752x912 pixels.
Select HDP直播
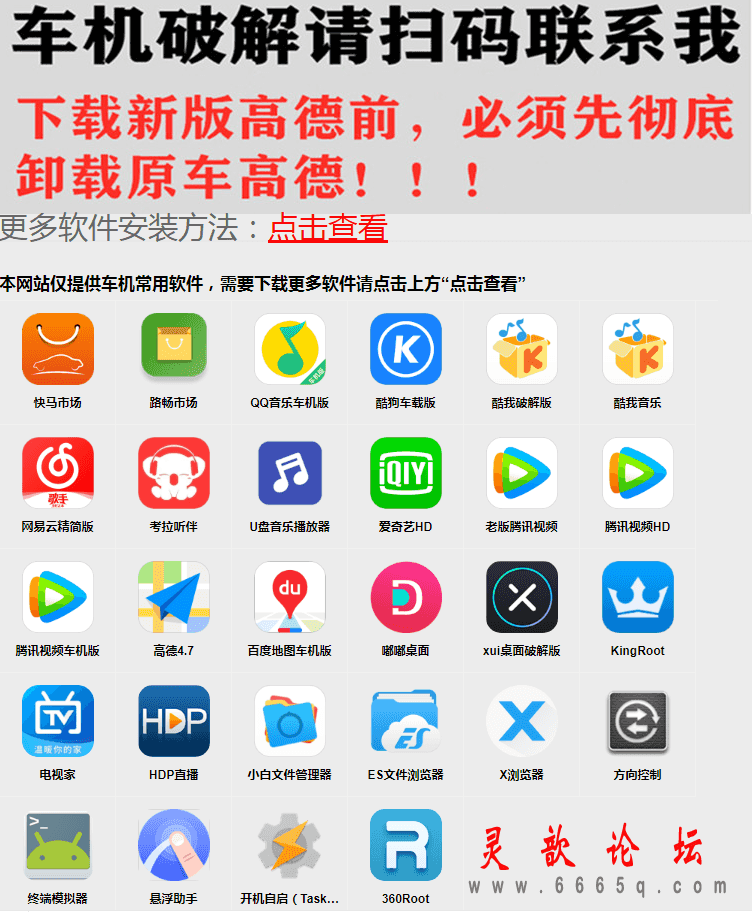(x=173, y=722)
